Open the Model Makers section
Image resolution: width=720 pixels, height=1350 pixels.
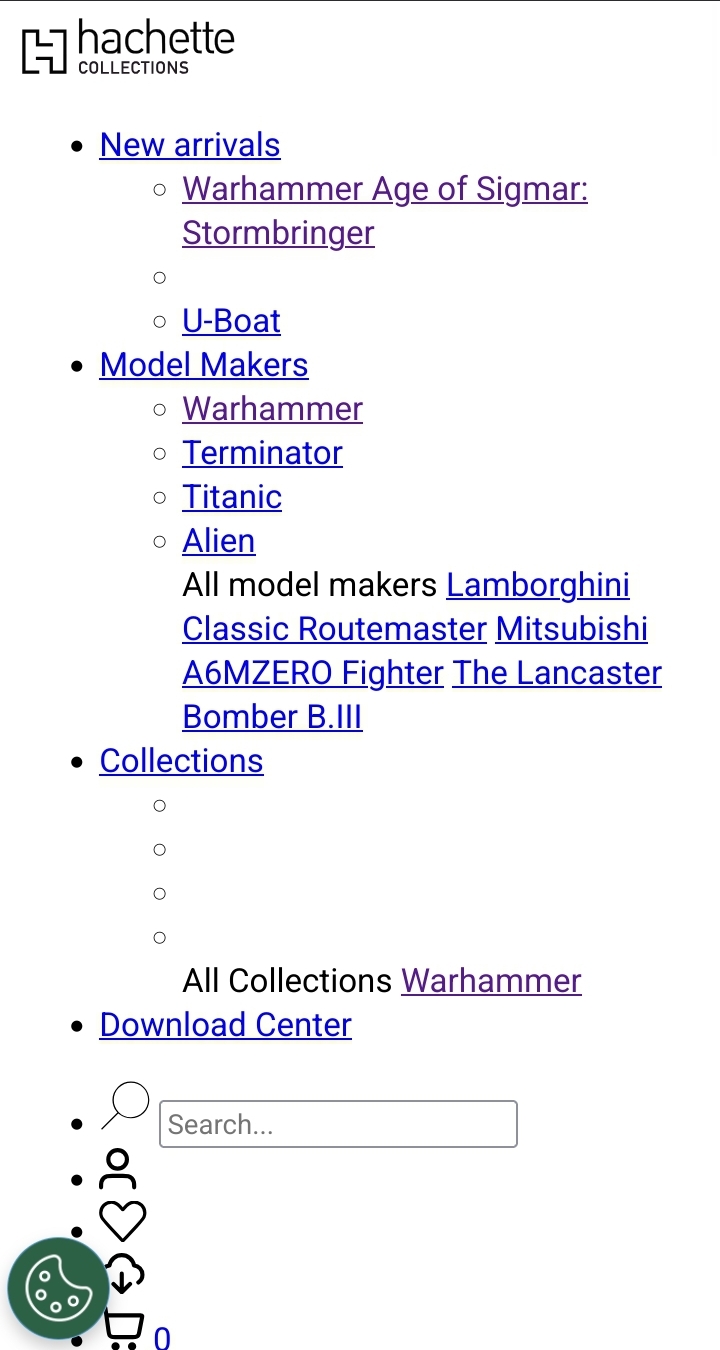tap(204, 365)
